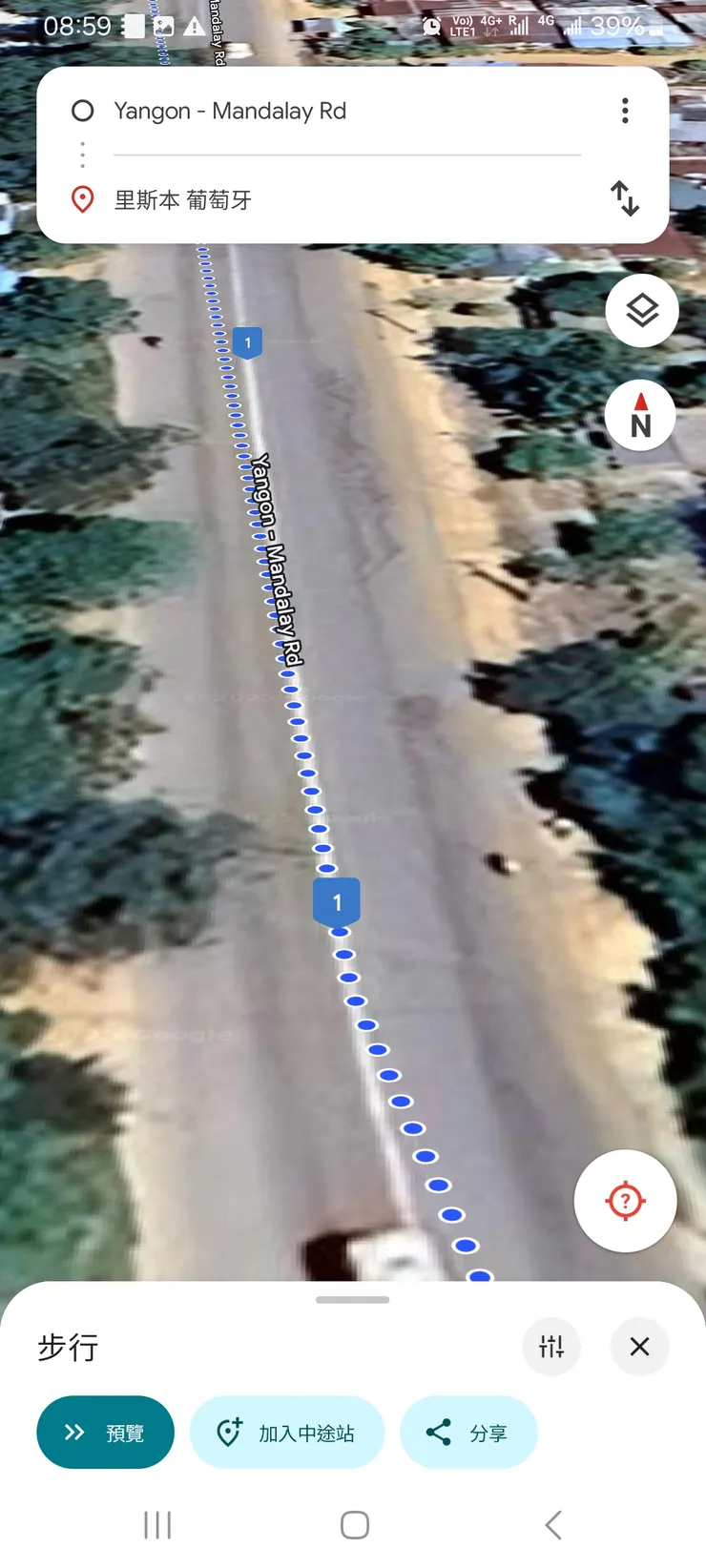Tap 加入中途站 to add a stop
Image resolution: width=706 pixels, height=1568 pixels.
point(287,1432)
